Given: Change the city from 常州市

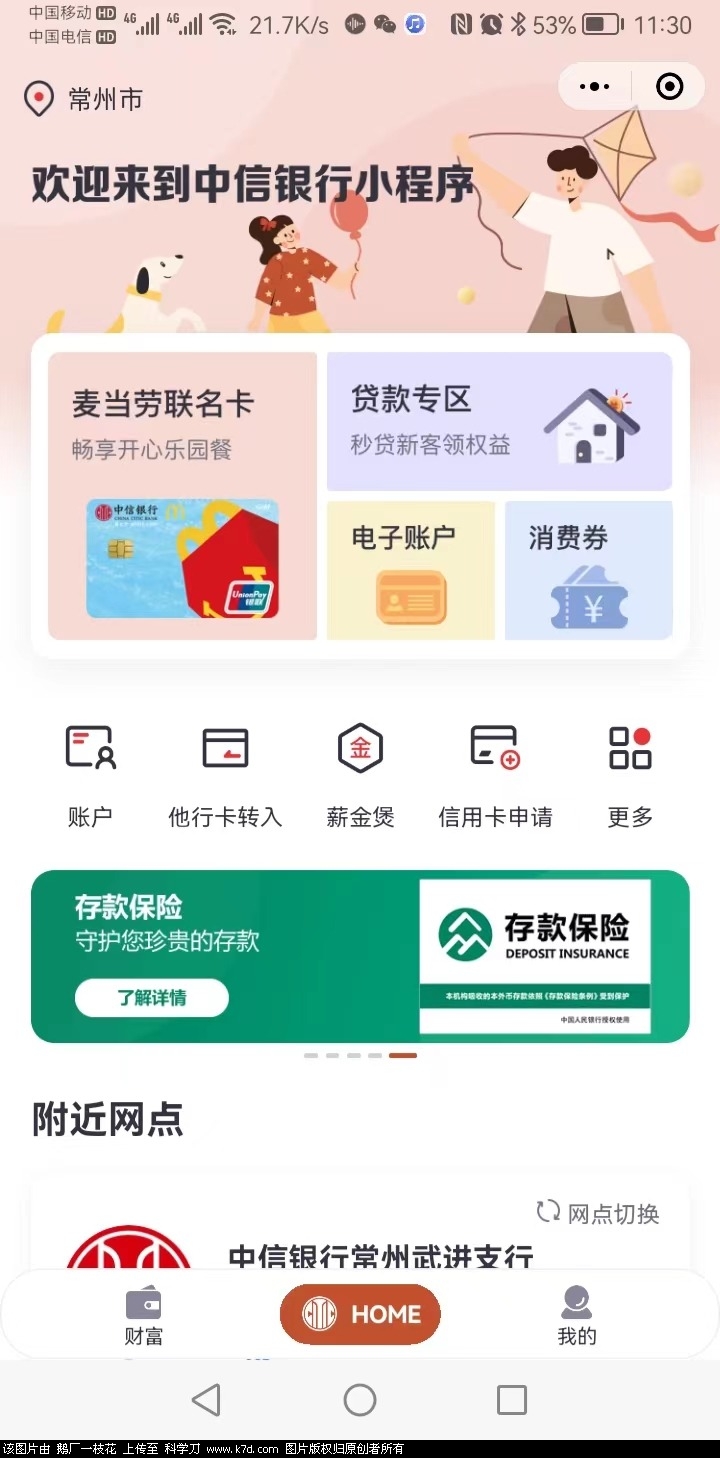Looking at the screenshot, I should pos(84,99).
